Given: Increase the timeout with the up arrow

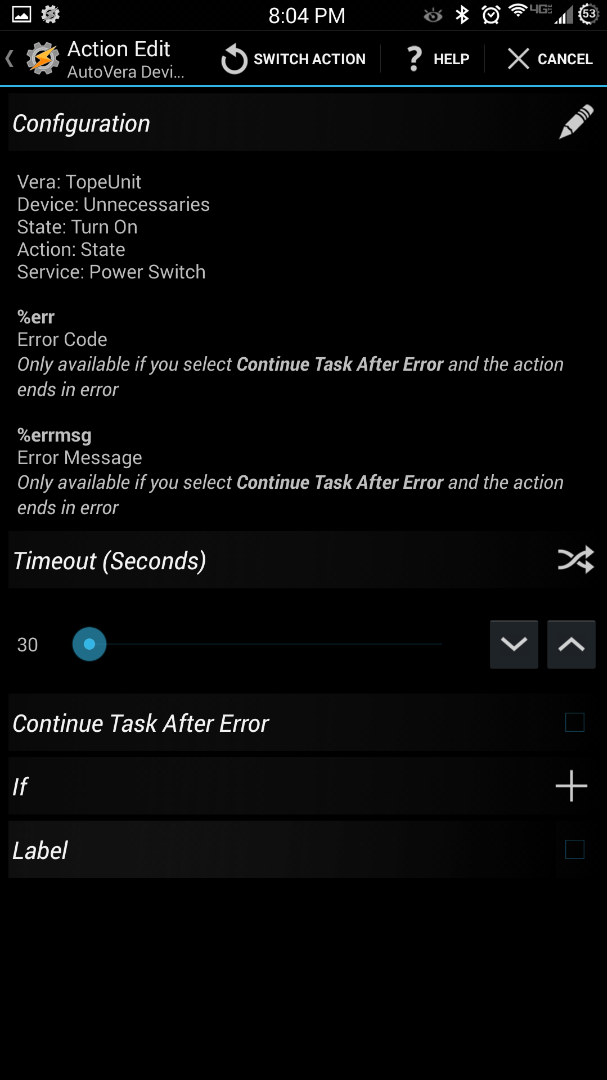Looking at the screenshot, I should pos(571,644).
